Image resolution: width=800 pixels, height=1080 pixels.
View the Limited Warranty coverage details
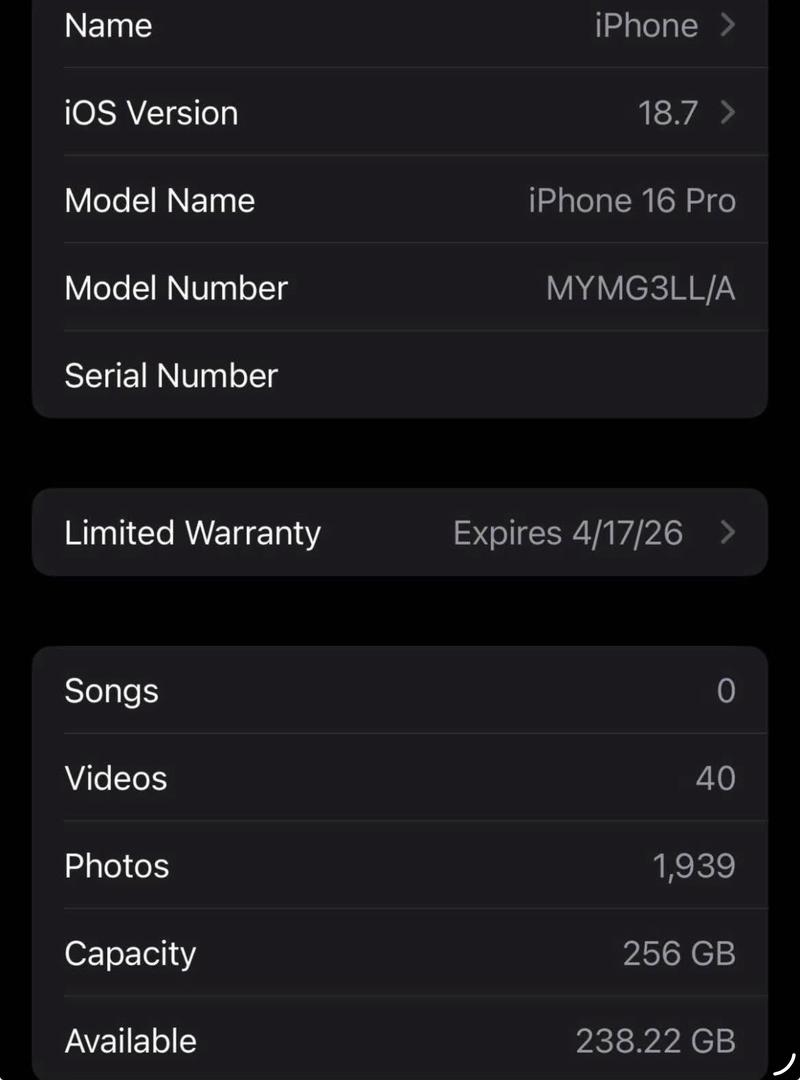[x=400, y=532]
